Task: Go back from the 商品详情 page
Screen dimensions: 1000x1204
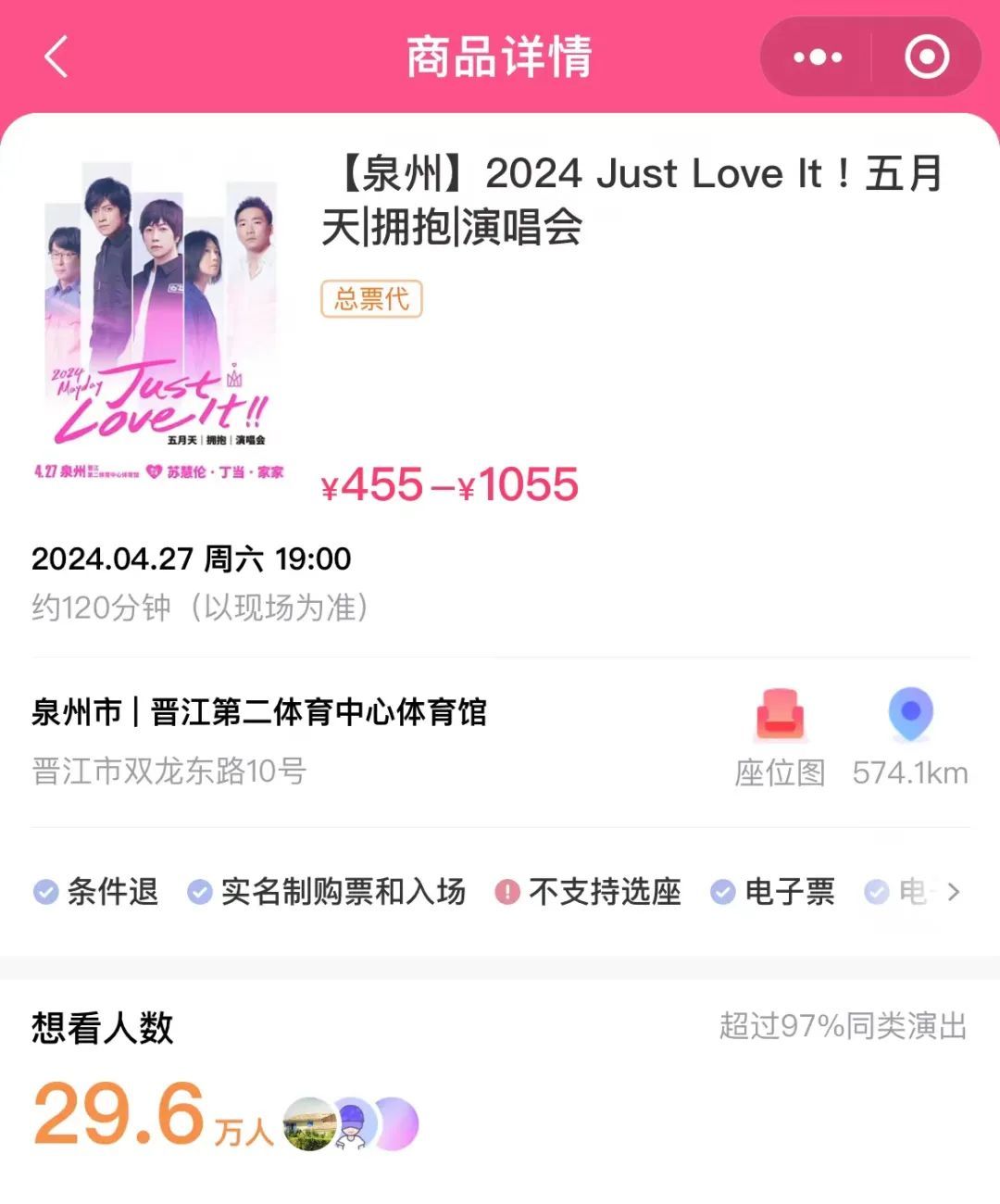Action: [57, 57]
